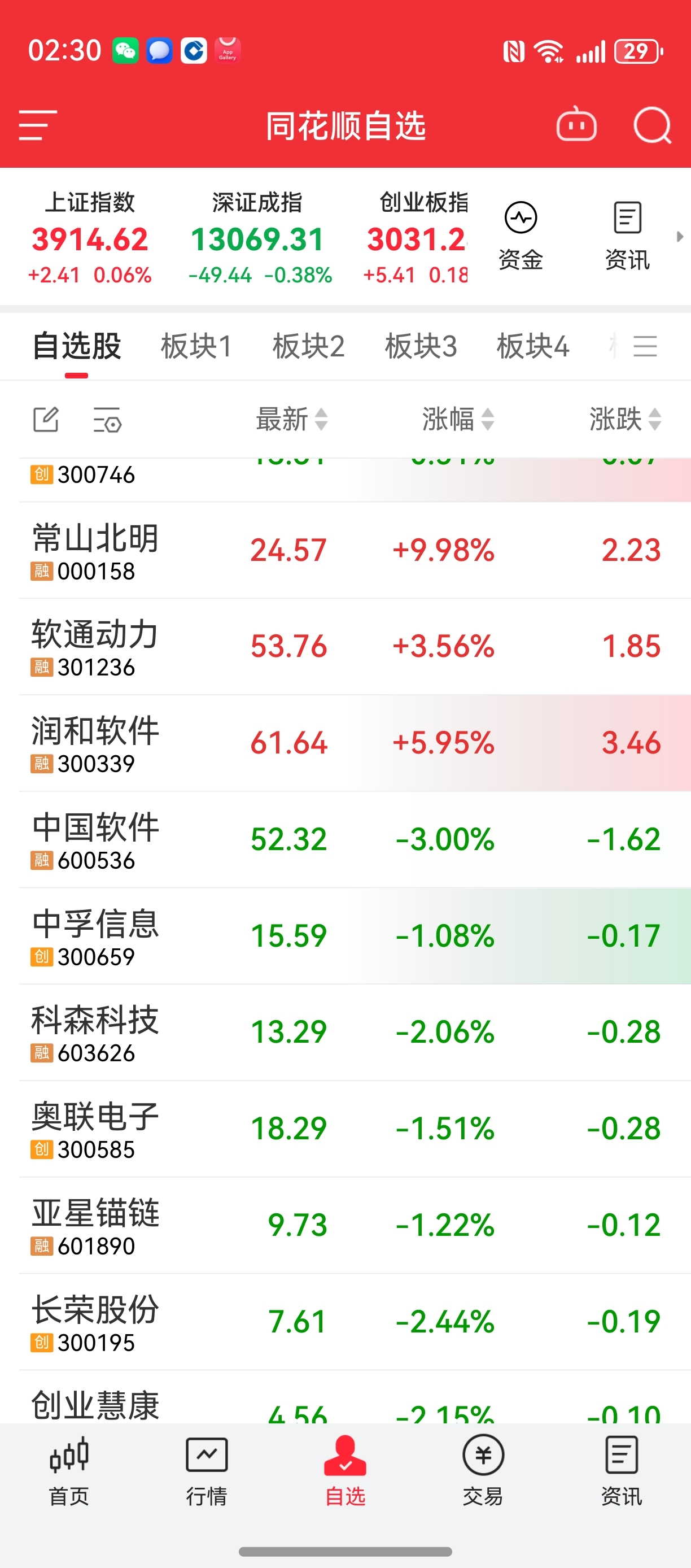View 上证指数 index details

[89, 237]
